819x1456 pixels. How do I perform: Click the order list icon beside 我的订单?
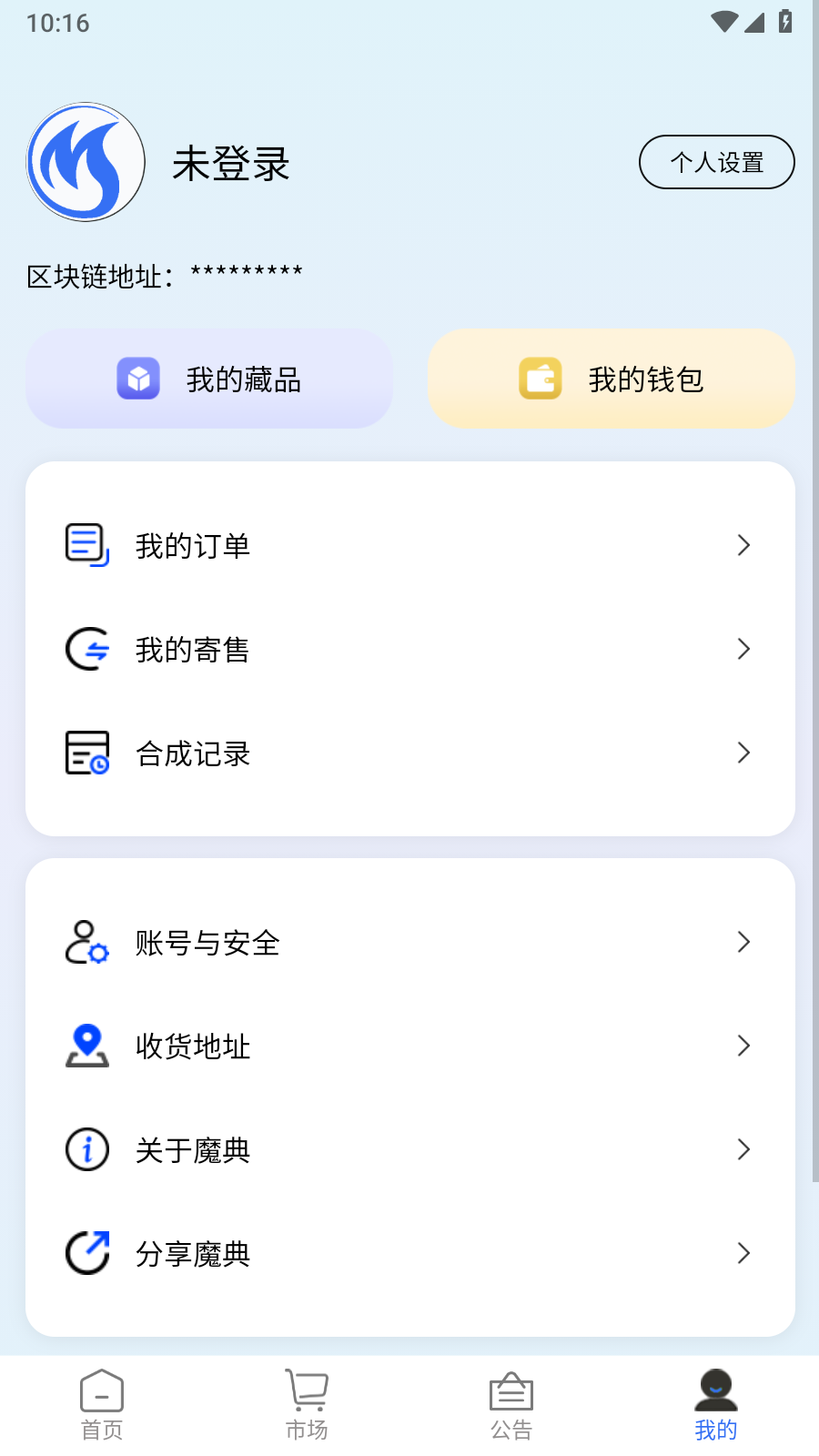coord(86,544)
